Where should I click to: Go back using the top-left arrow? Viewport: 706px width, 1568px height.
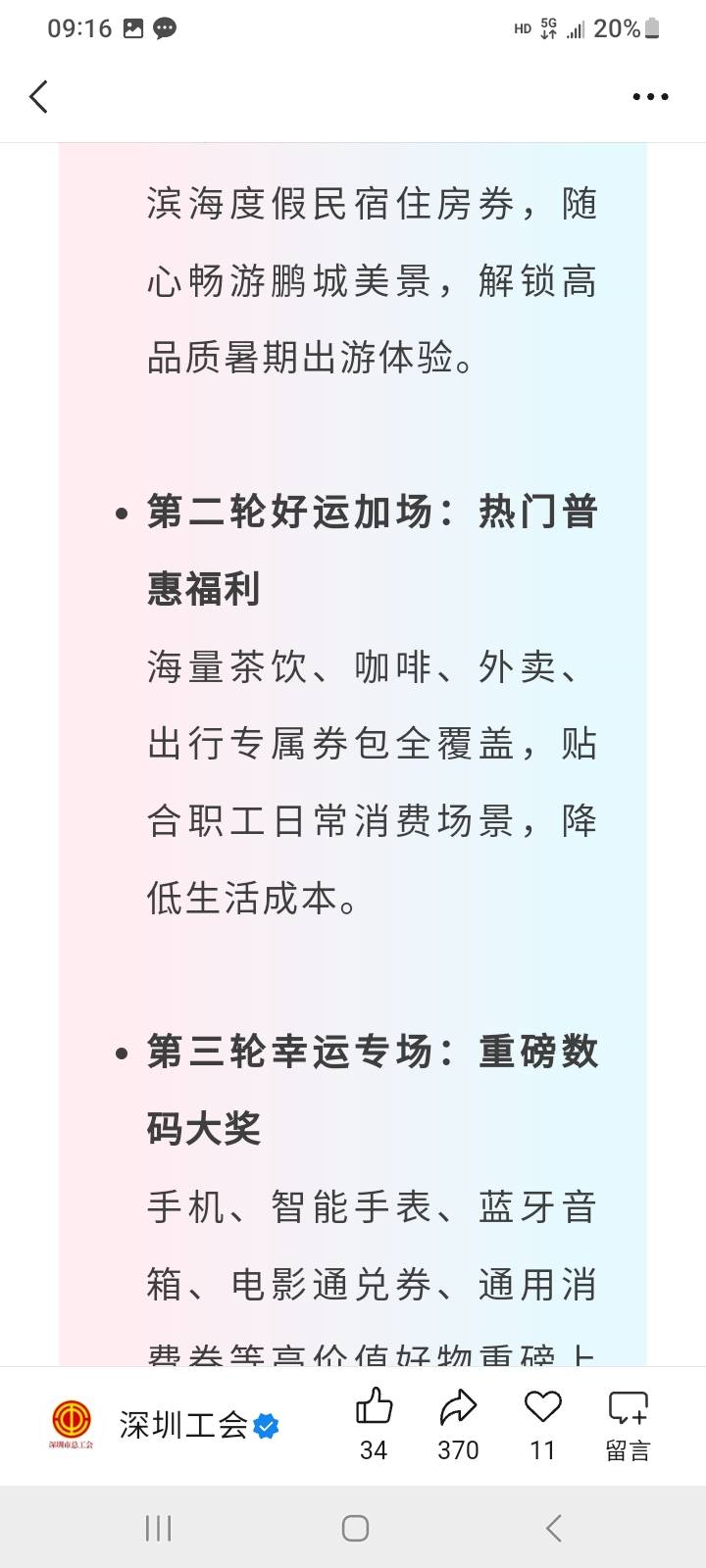(x=39, y=97)
